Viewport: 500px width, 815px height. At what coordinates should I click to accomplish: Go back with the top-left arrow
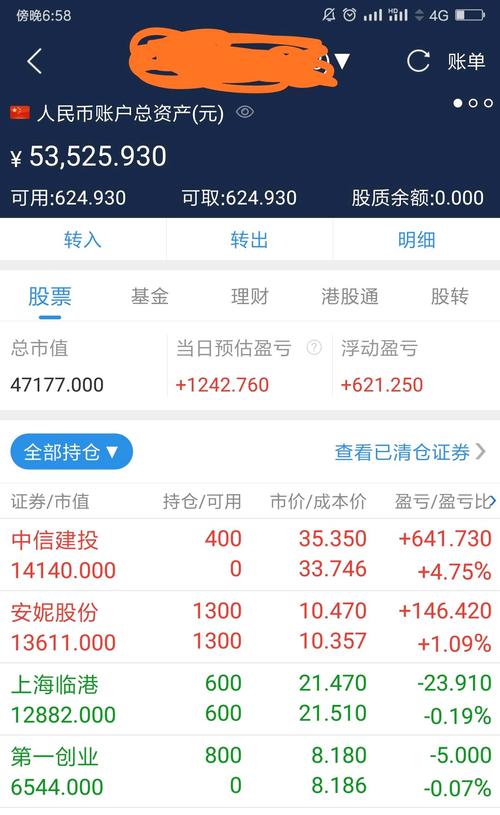pyautogui.click(x=34, y=61)
